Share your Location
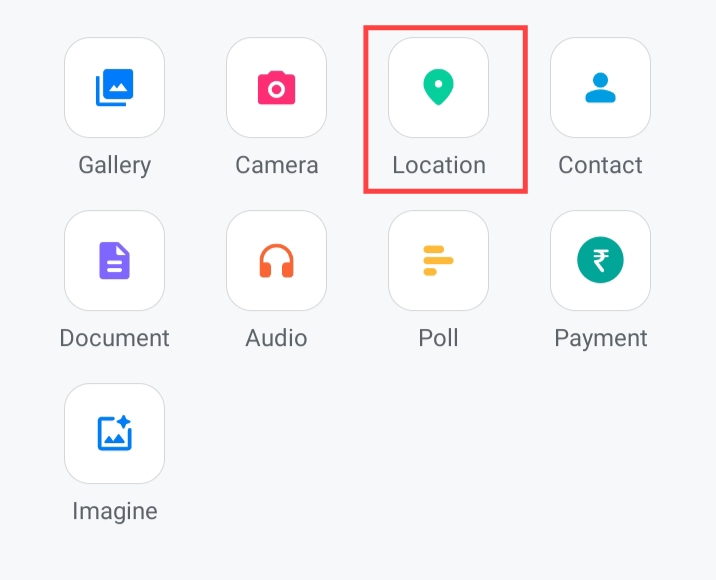 click(438, 88)
